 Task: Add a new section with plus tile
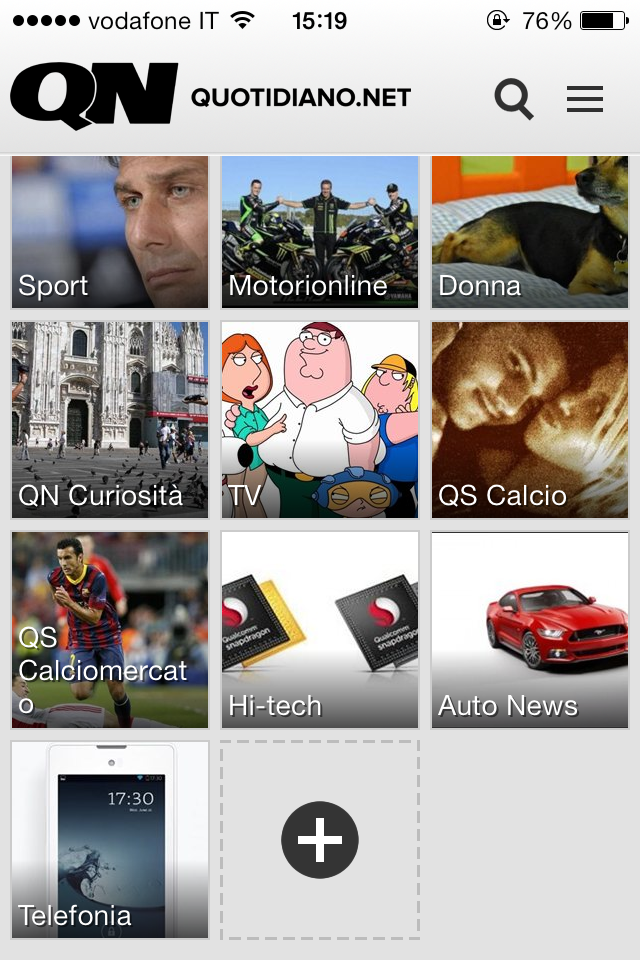320,839
